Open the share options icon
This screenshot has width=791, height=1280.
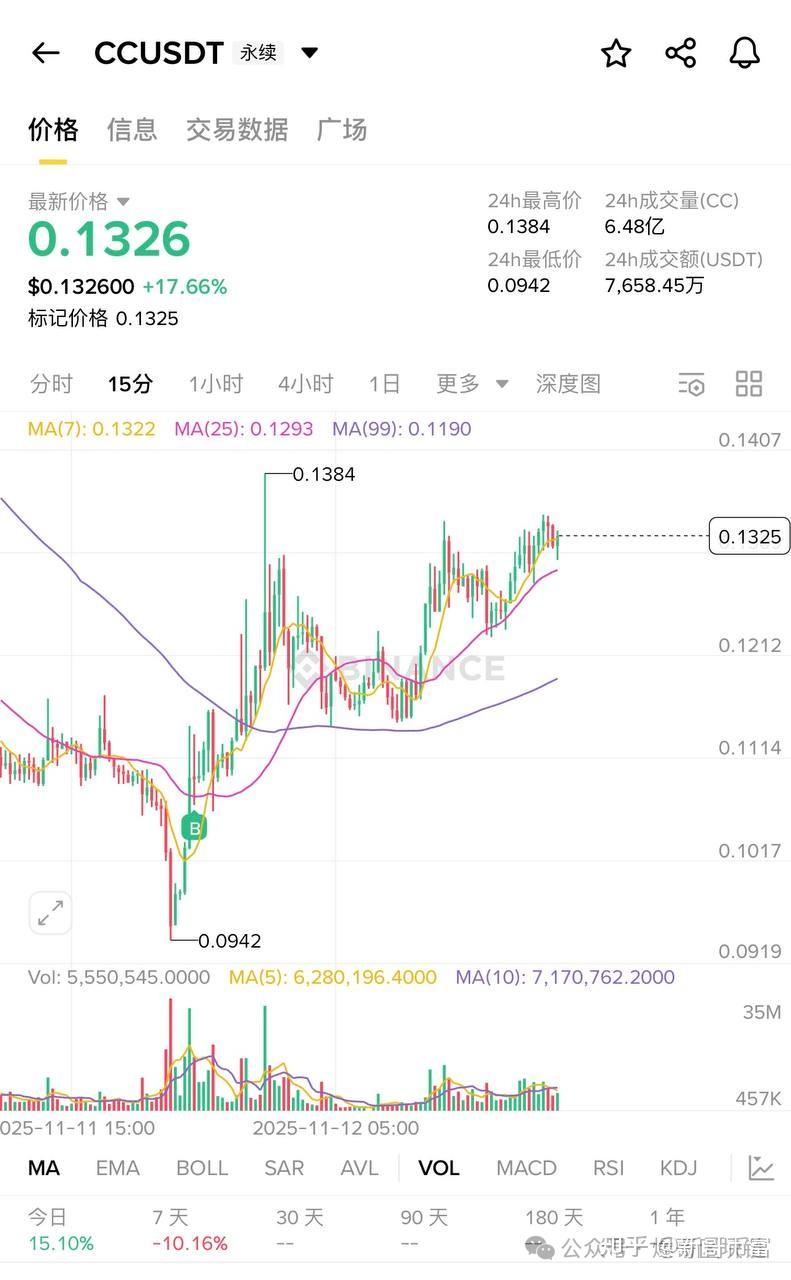(x=681, y=52)
